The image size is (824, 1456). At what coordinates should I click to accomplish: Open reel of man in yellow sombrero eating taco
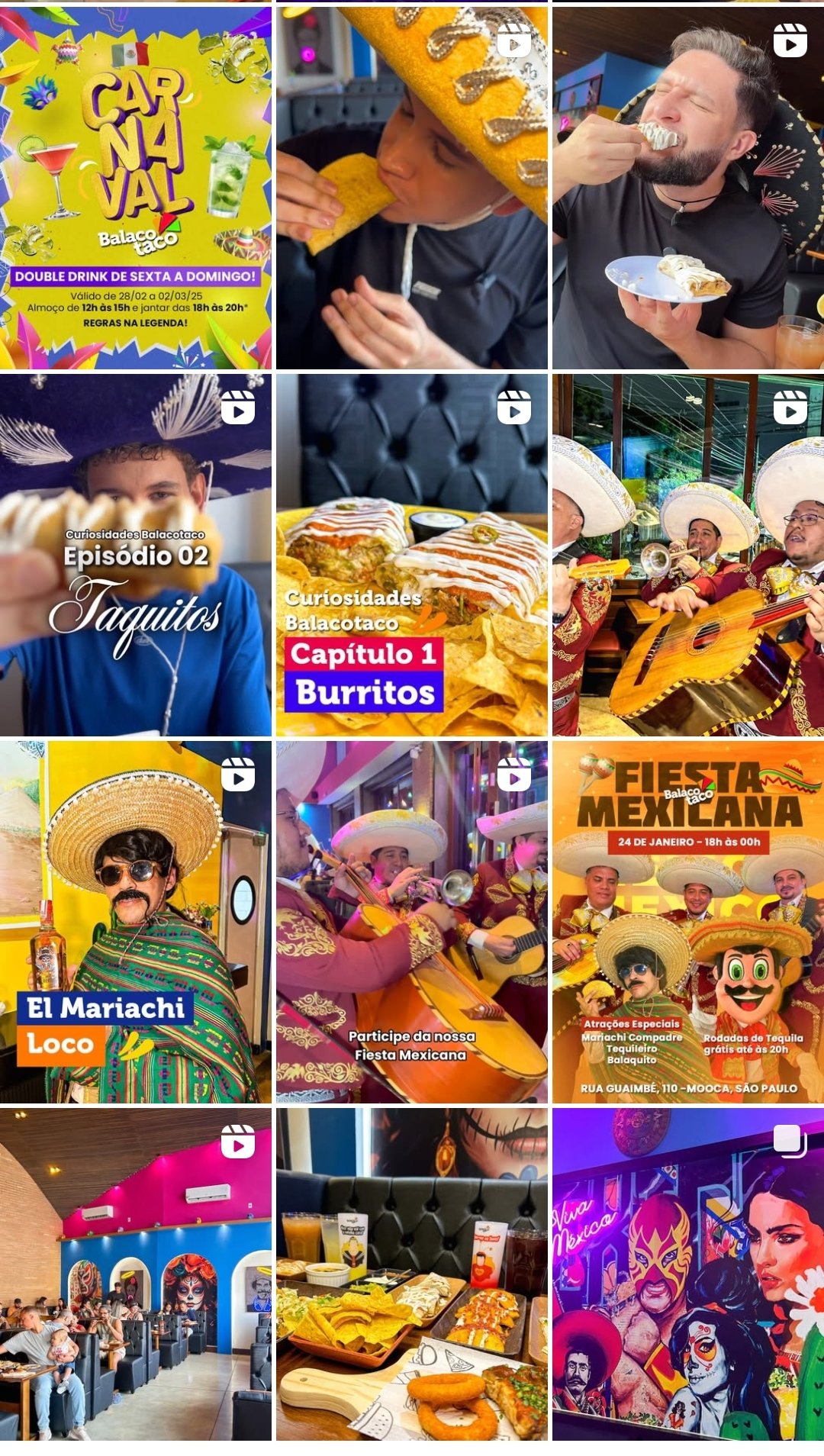pyautogui.click(x=412, y=188)
